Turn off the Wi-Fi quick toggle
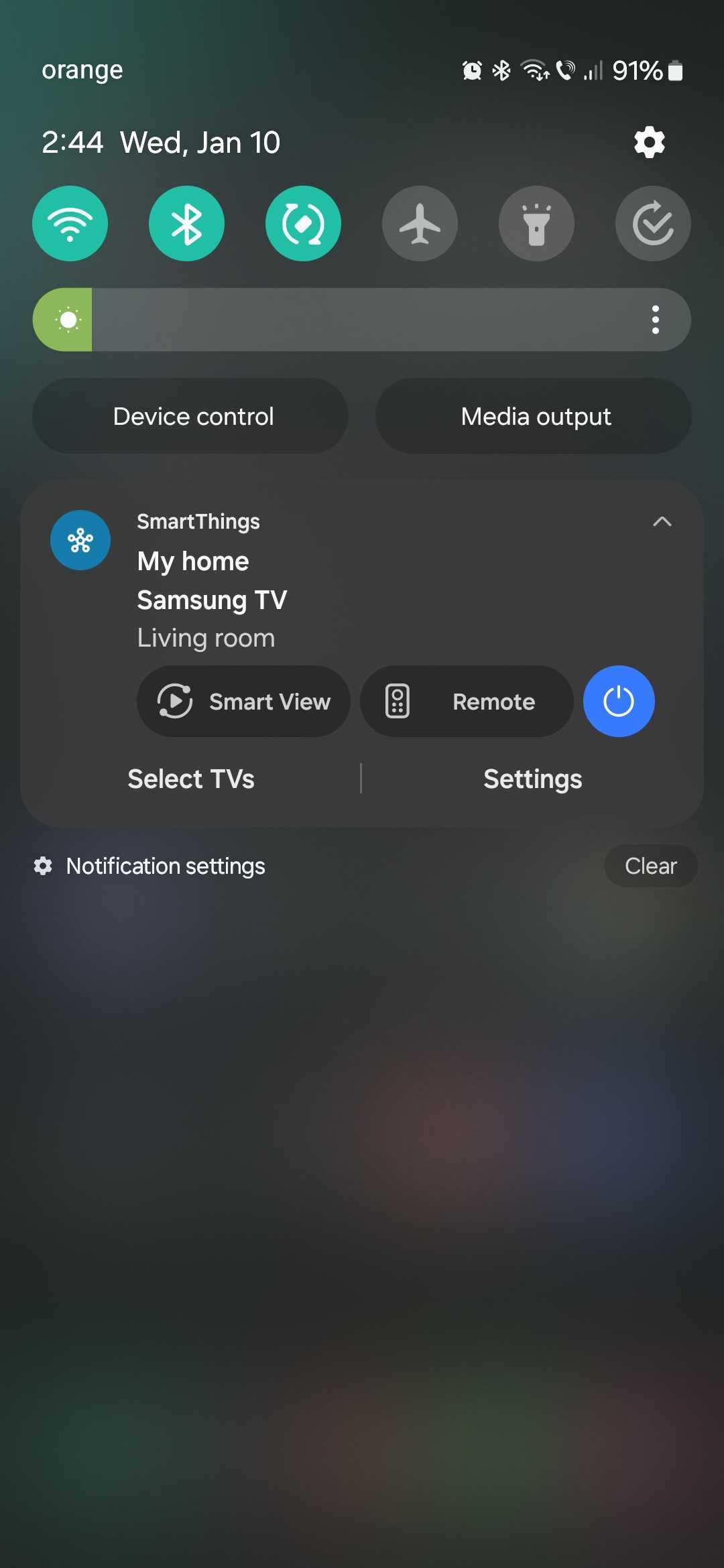The height and width of the screenshot is (1568, 724). [70, 223]
